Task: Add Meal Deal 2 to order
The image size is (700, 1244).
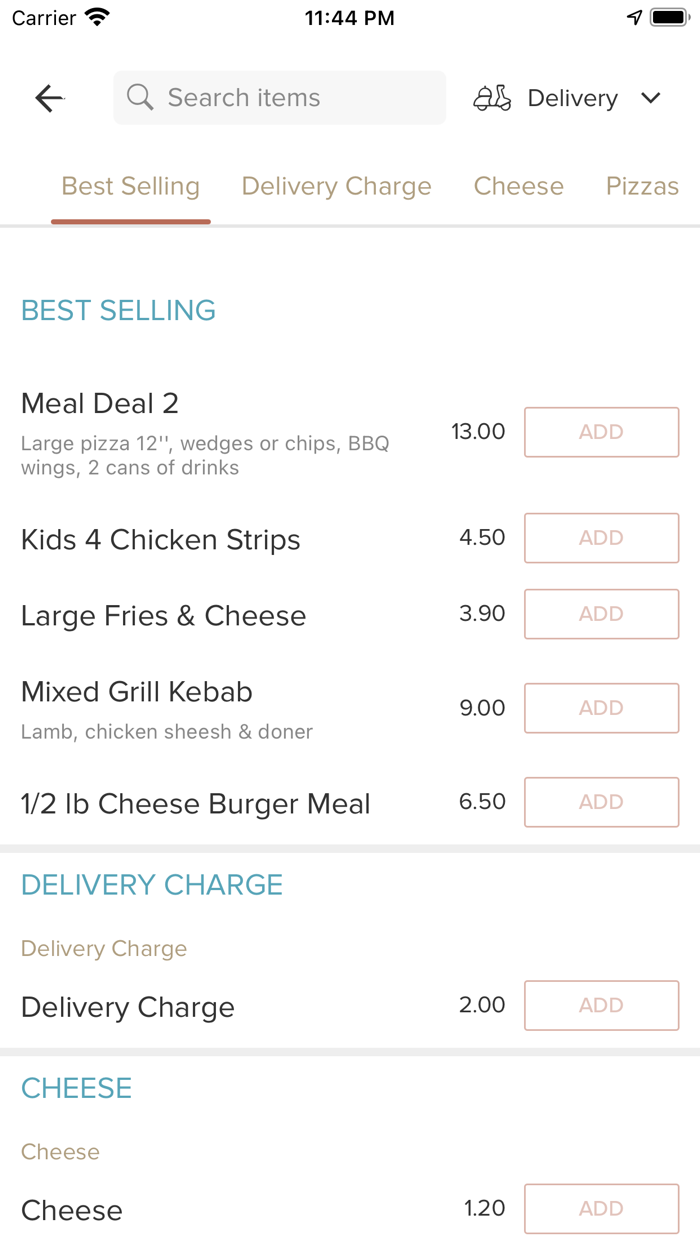Action: click(x=601, y=432)
